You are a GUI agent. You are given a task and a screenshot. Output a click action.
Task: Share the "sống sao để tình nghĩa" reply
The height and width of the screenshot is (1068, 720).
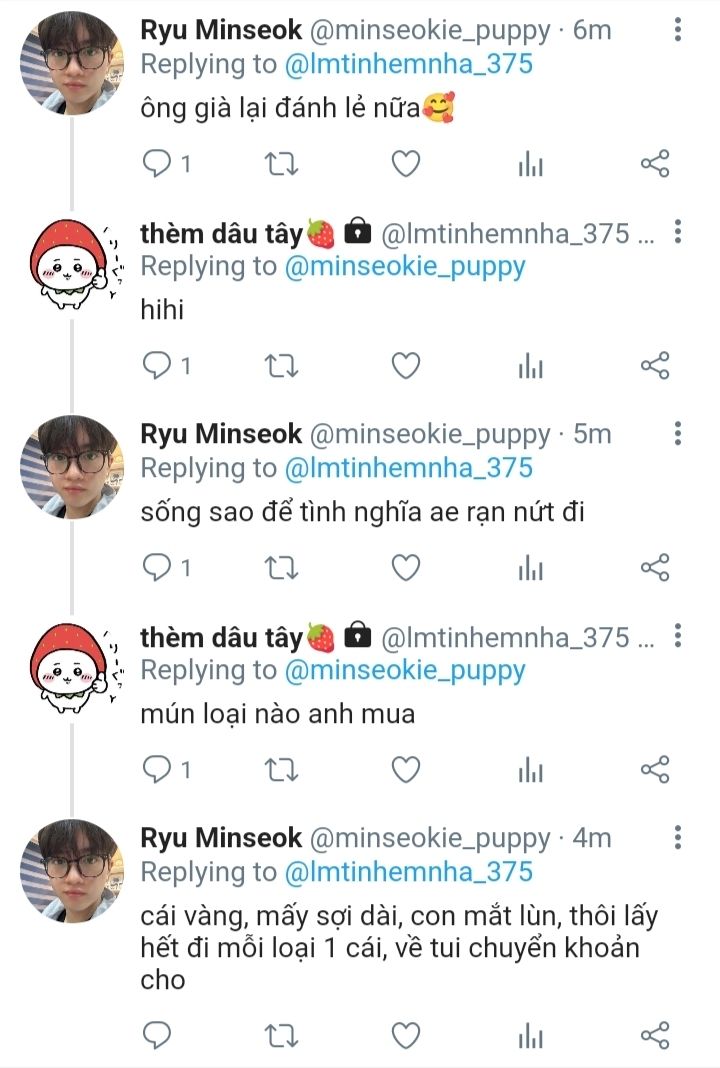(x=655, y=567)
